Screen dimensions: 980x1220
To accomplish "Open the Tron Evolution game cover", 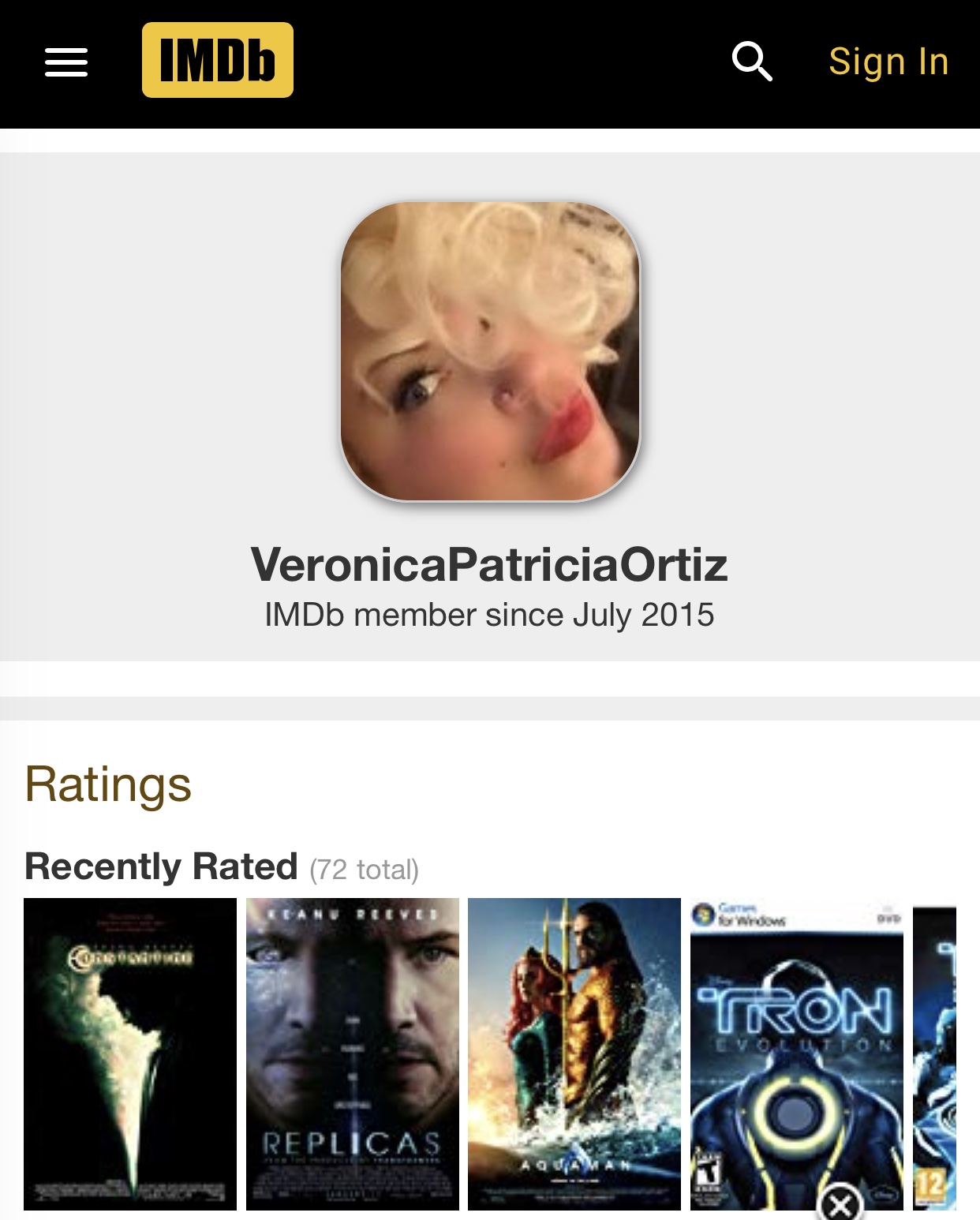I will click(x=795, y=1042).
